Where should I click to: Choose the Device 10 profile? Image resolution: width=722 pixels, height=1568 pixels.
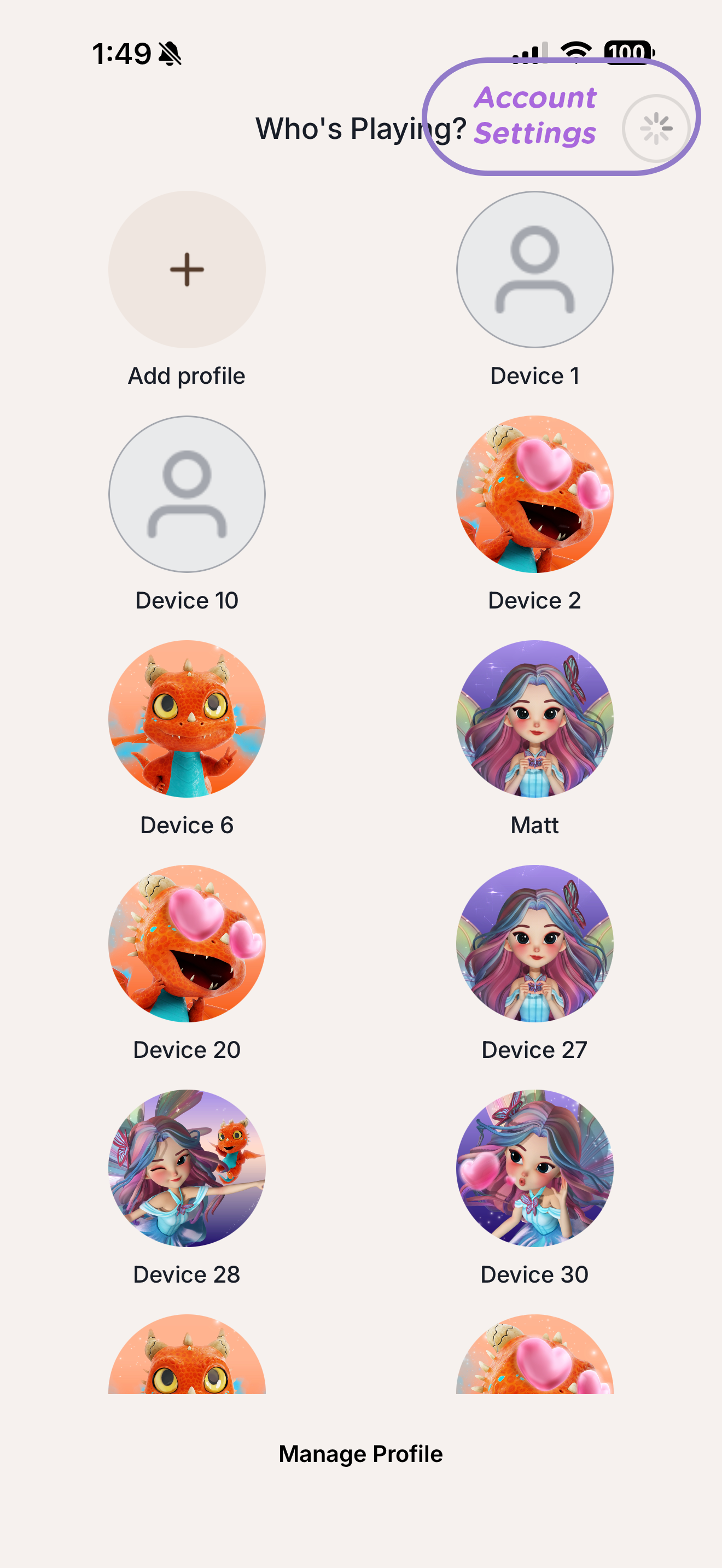[x=187, y=494]
